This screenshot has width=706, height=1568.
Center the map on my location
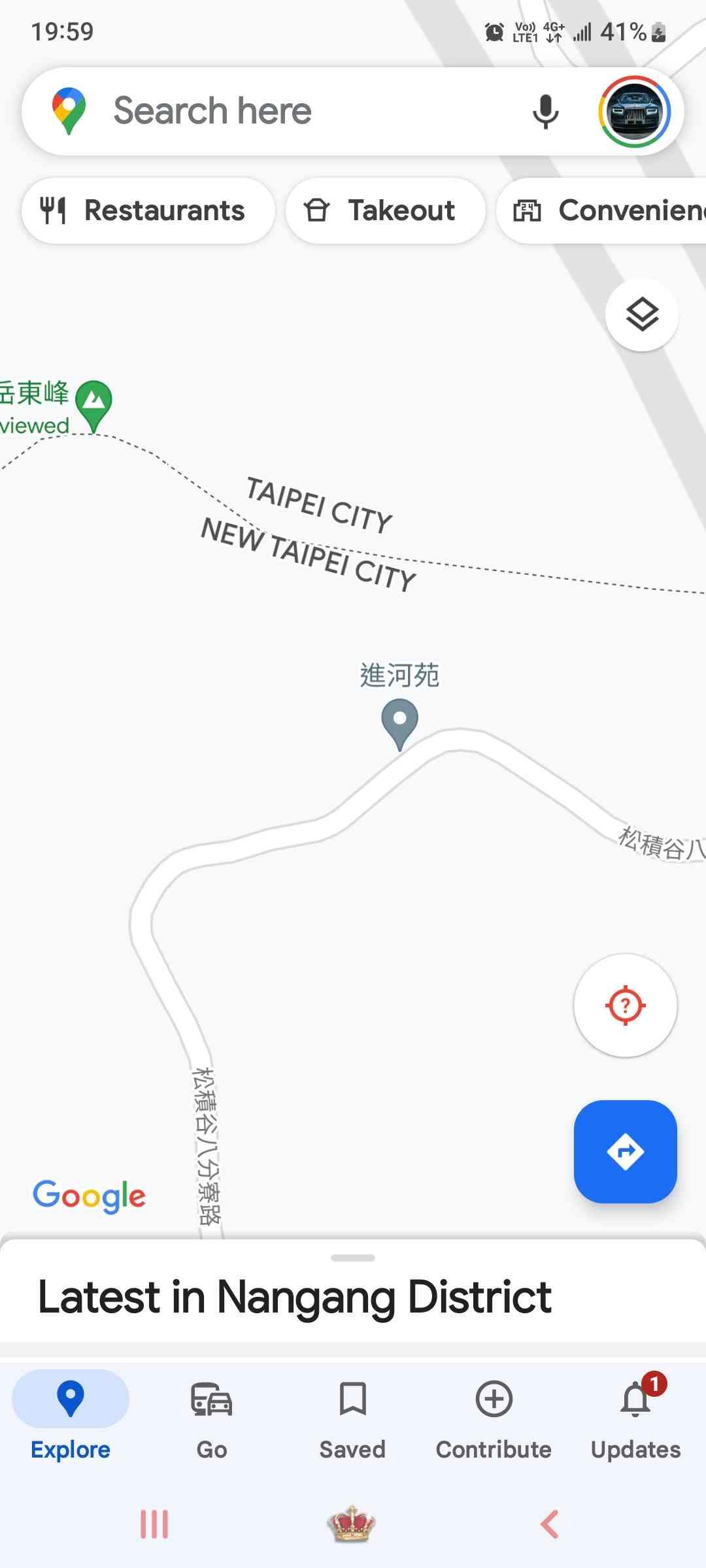(x=625, y=1005)
